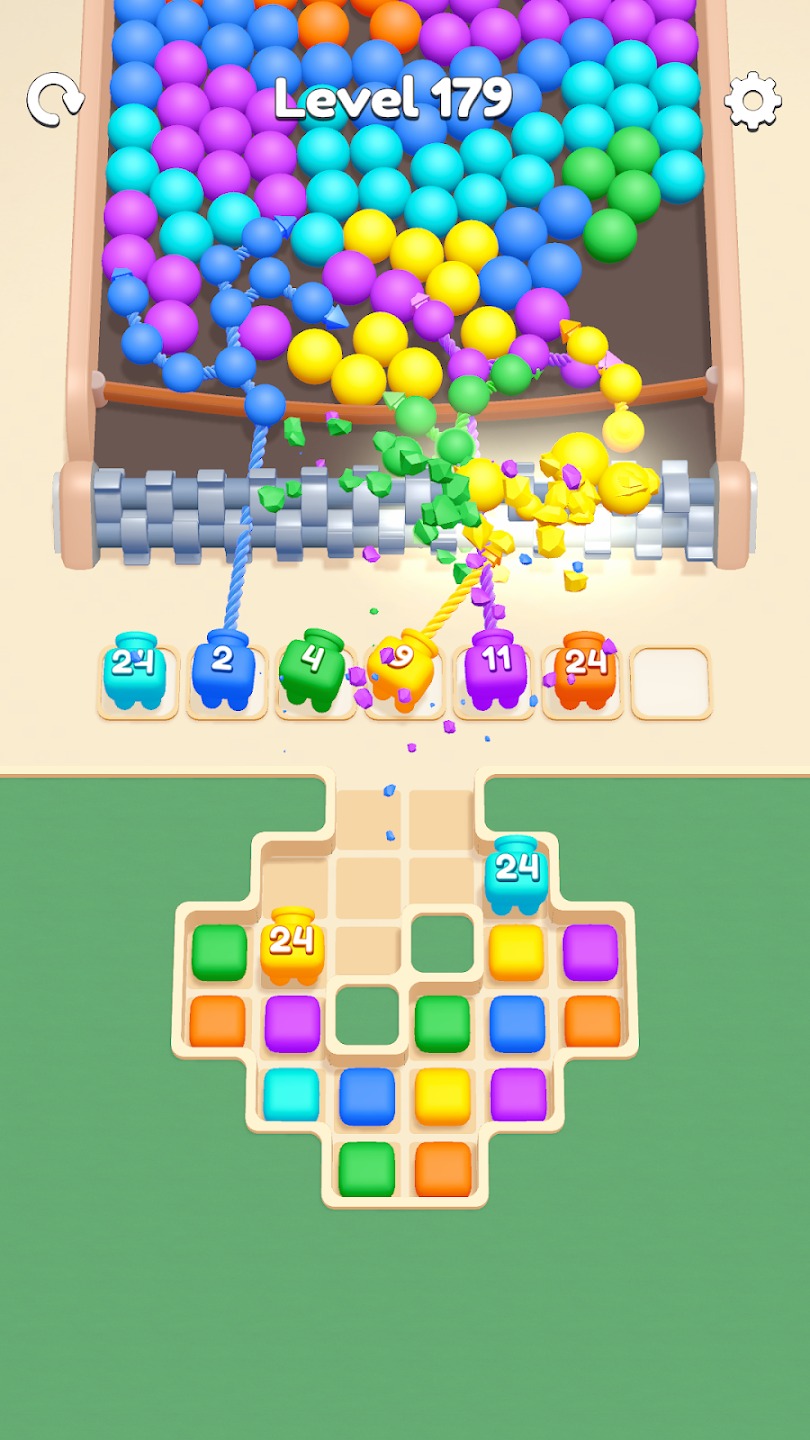
Task: Launch the cyan 24 cannon inside the puzzle grid
Action: (516, 875)
